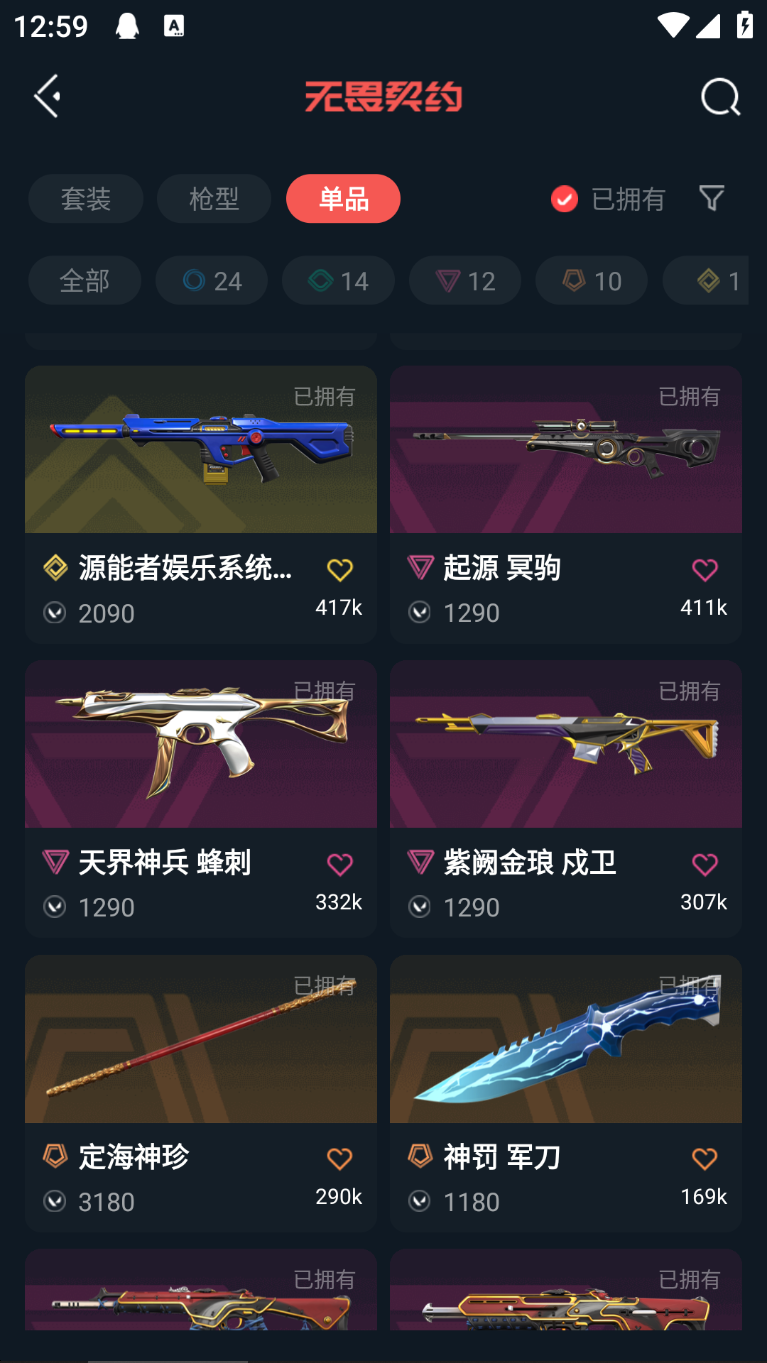
Task: Favorite the 源能者娱乐系统 skin with its heart
Action: coord(340,570)
